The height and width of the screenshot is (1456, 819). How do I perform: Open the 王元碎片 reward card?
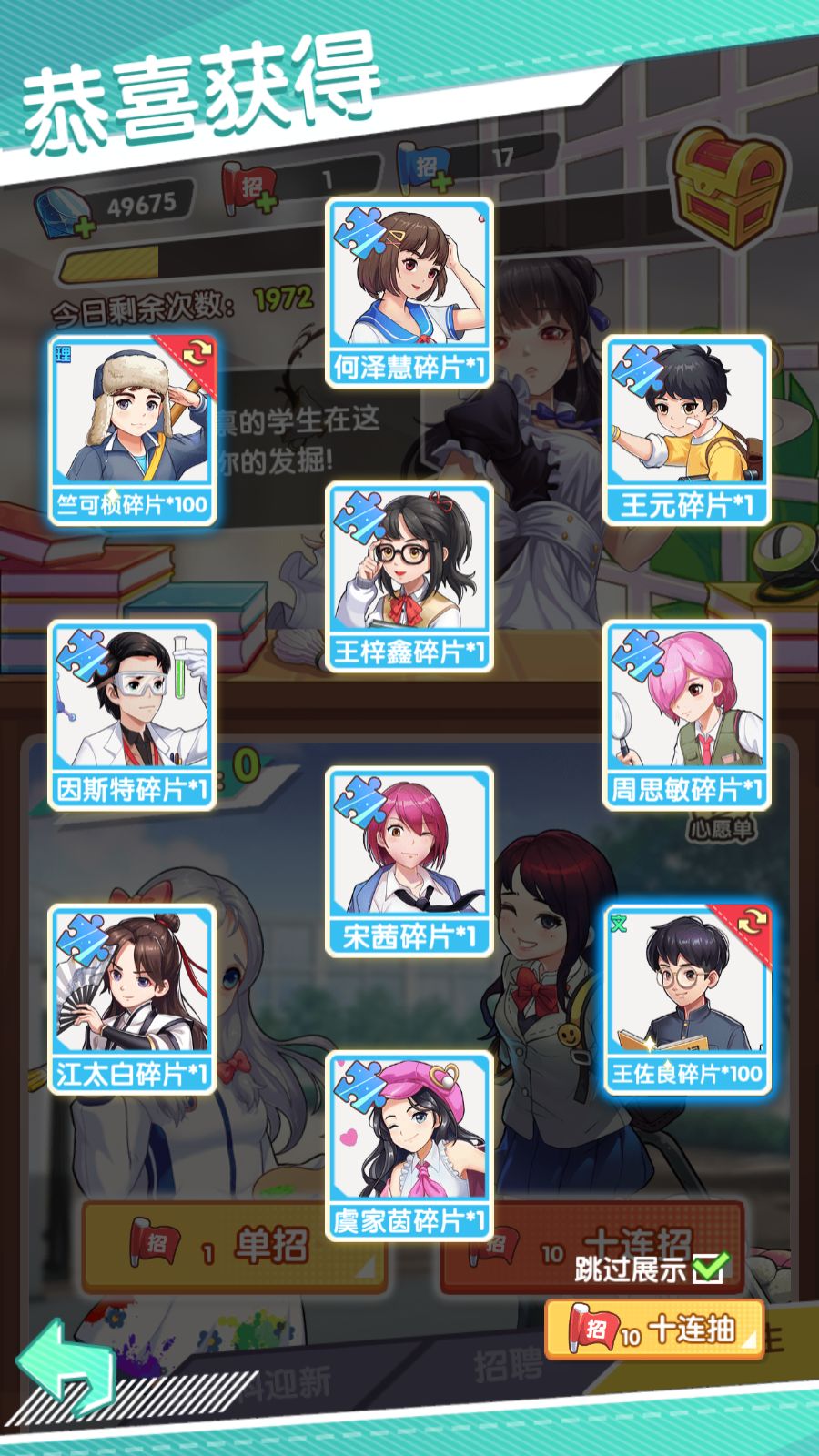tap(687, 430)
